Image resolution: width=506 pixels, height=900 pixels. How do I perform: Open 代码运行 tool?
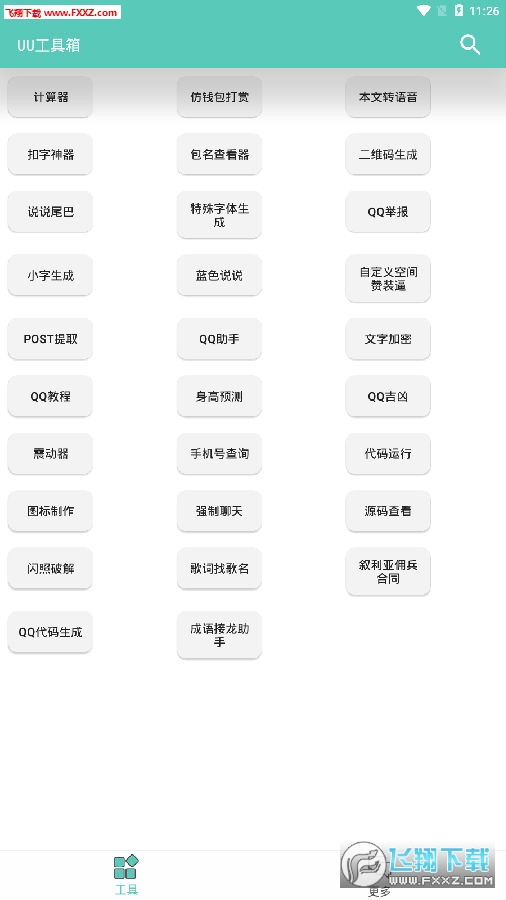[388, 453]
